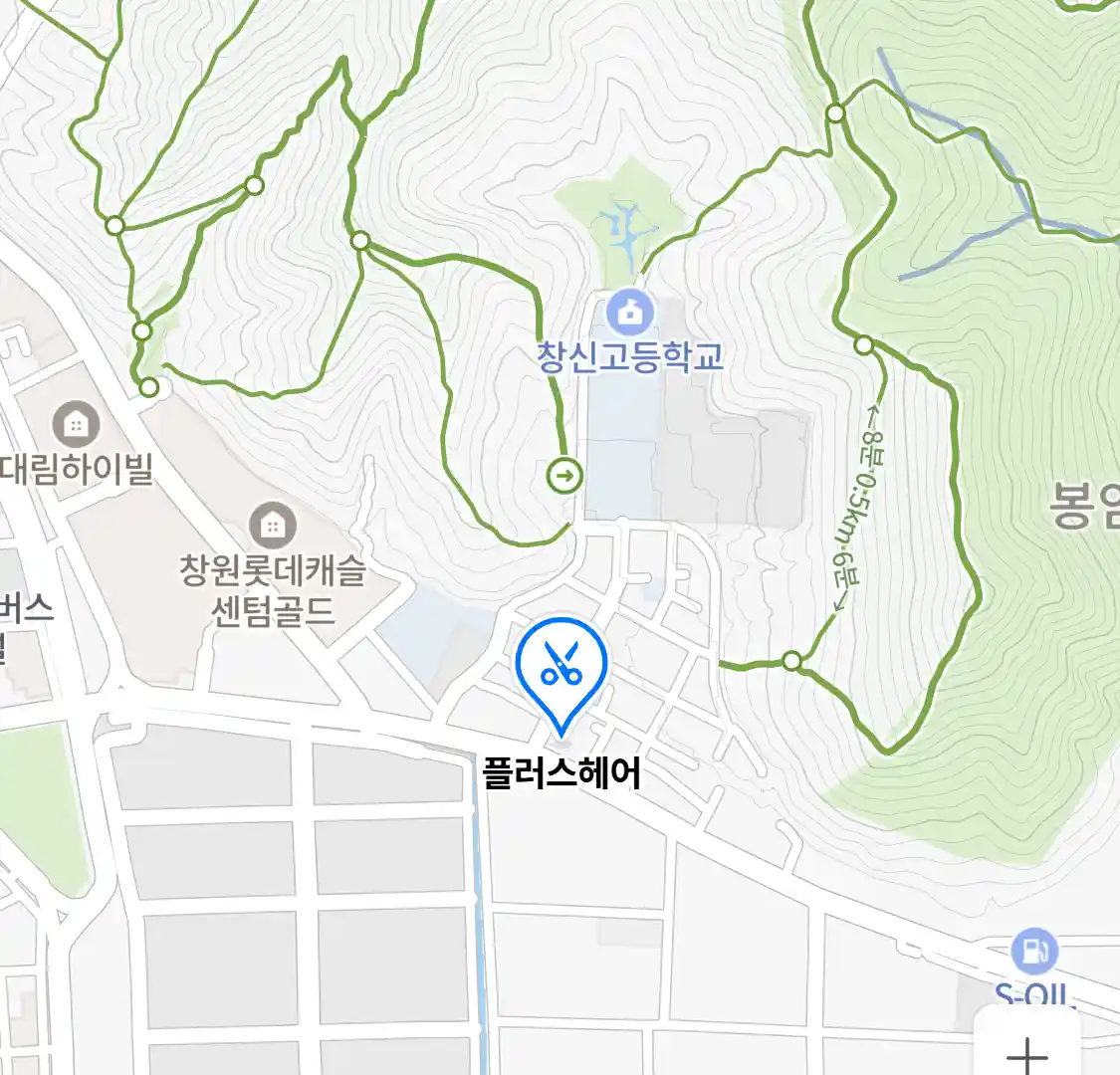This screenshot has height=1075, width=1120.
Task: Open the 창원롯데캐슬 센텀골드 marker
Action: (272, 524)
